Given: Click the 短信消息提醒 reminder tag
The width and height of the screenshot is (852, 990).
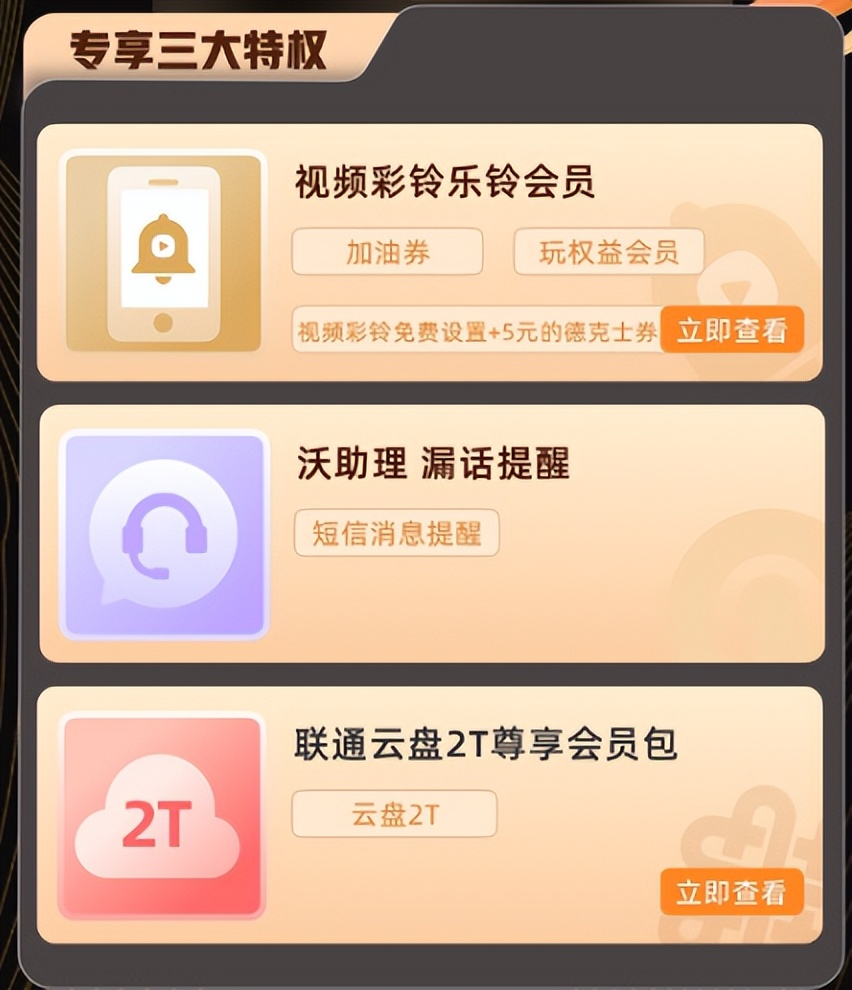Looking at the screenshot, I should tap(395, 533).
